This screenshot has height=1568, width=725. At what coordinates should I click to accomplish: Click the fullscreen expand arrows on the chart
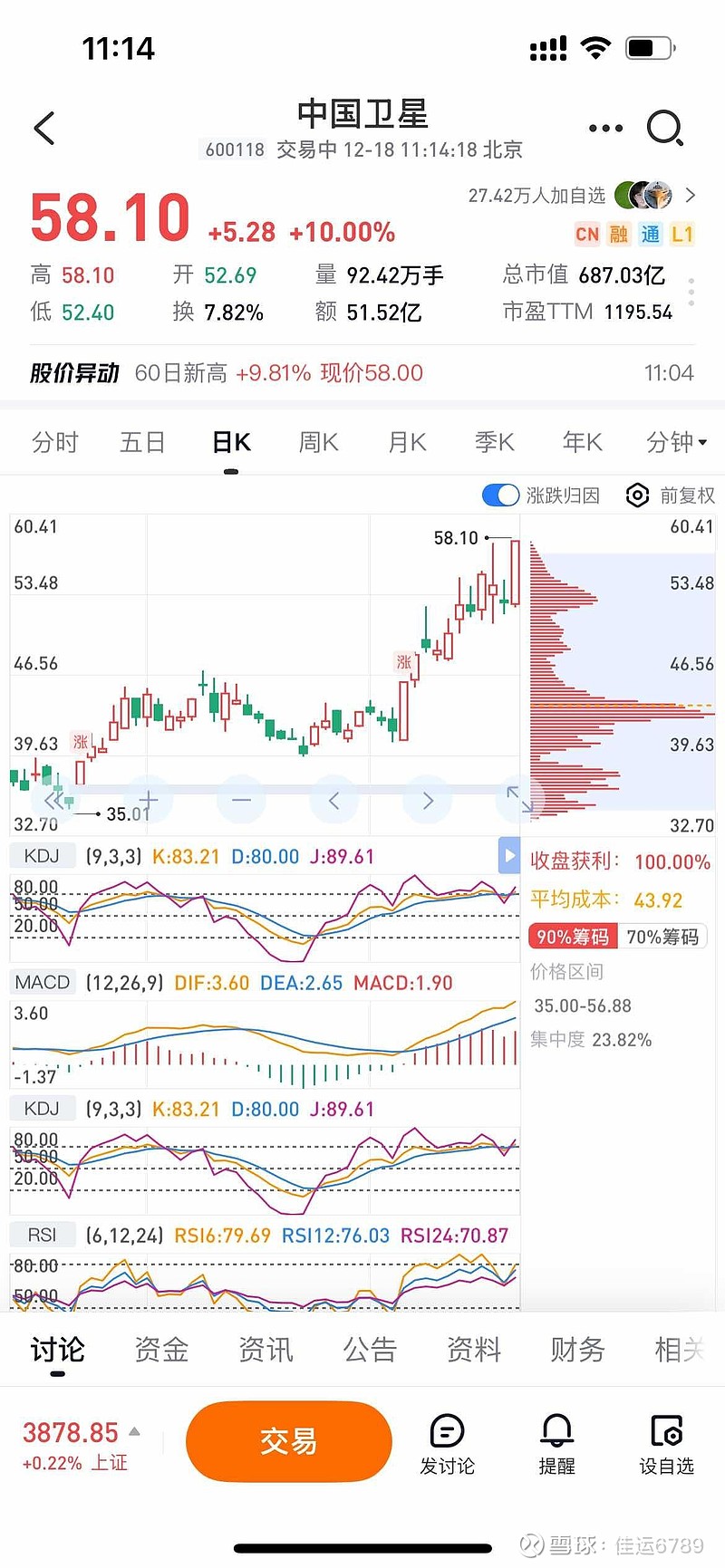tap(519, 800)
